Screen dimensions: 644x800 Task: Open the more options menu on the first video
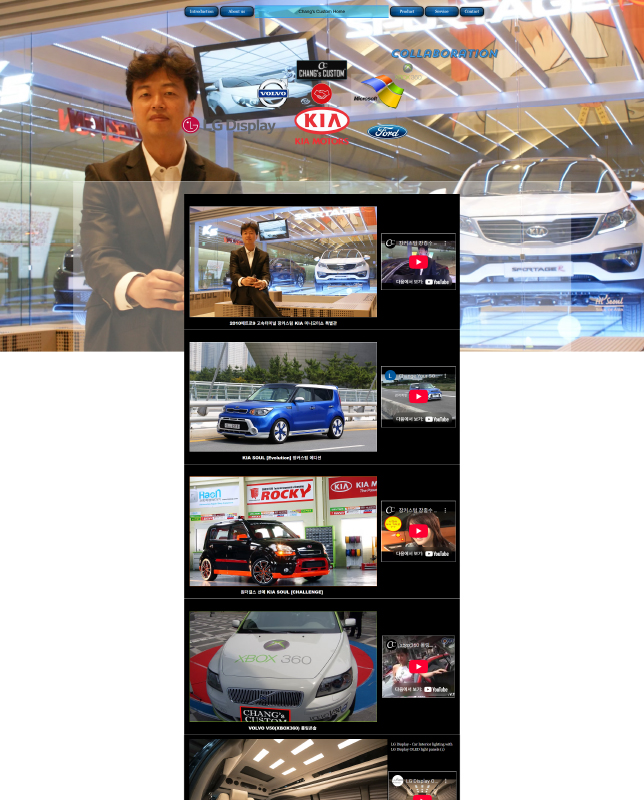(446, 243)
